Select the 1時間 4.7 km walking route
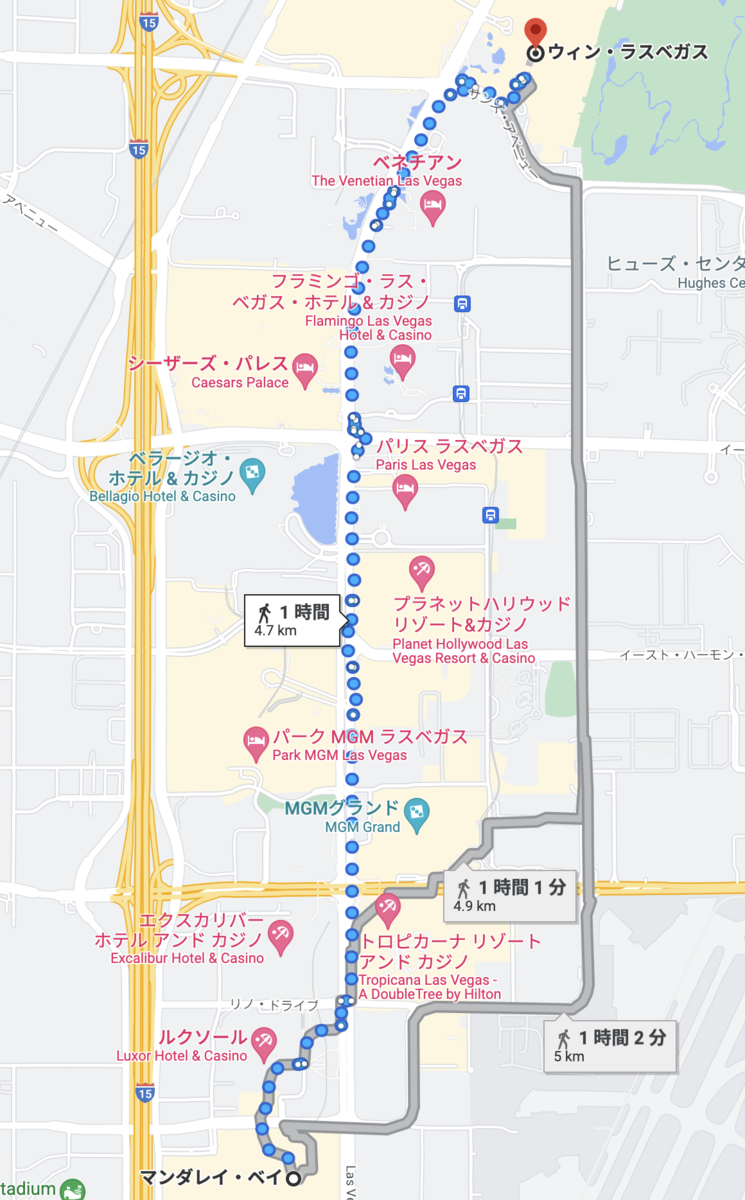Screen dimensions: 745x1200 pos(294,620)
